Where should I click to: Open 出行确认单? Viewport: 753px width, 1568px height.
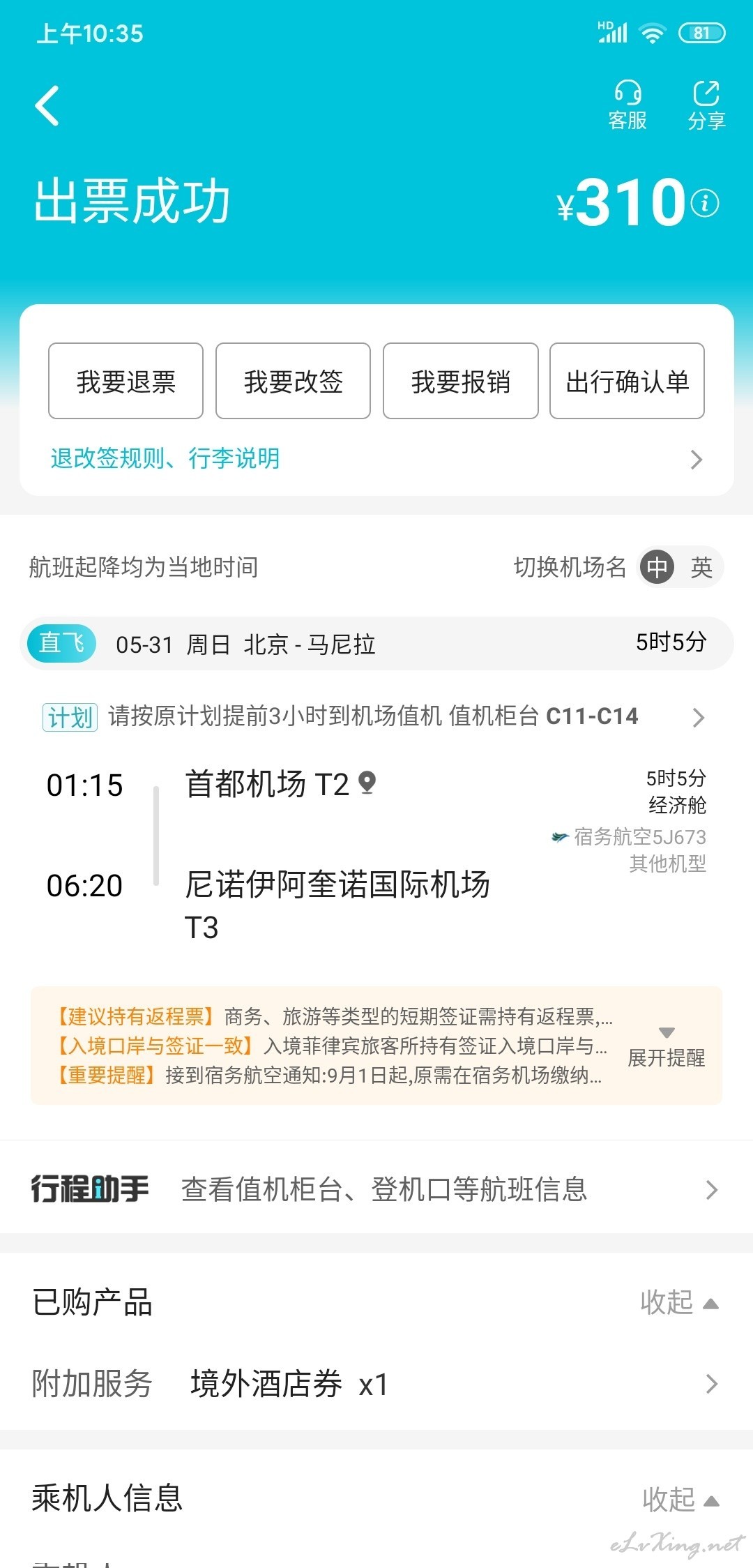pyautogui.click(x=627, y=381)
